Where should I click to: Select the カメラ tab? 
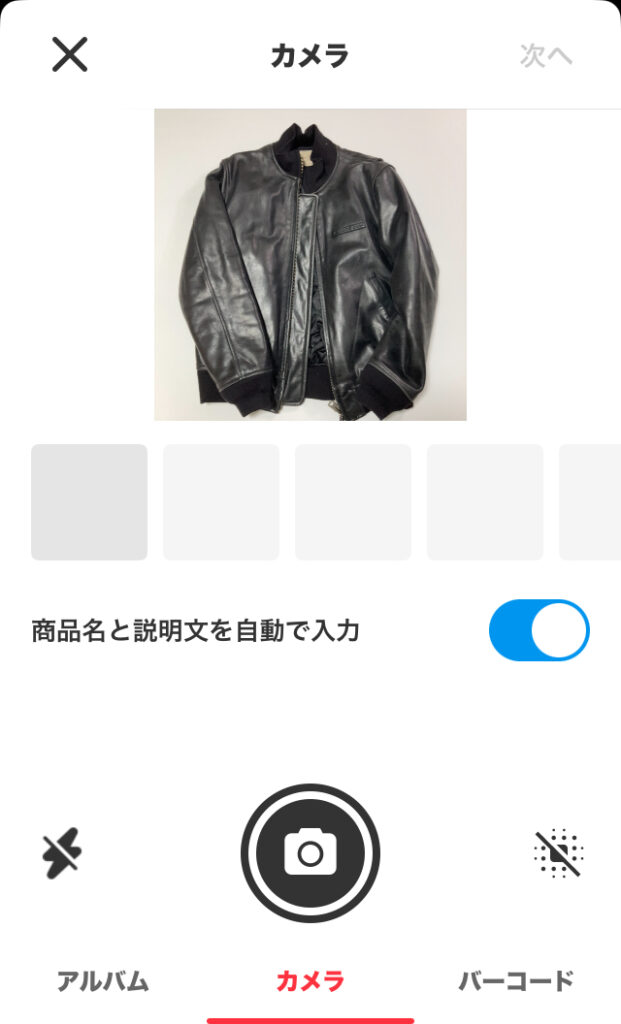(x=310, y=980)
